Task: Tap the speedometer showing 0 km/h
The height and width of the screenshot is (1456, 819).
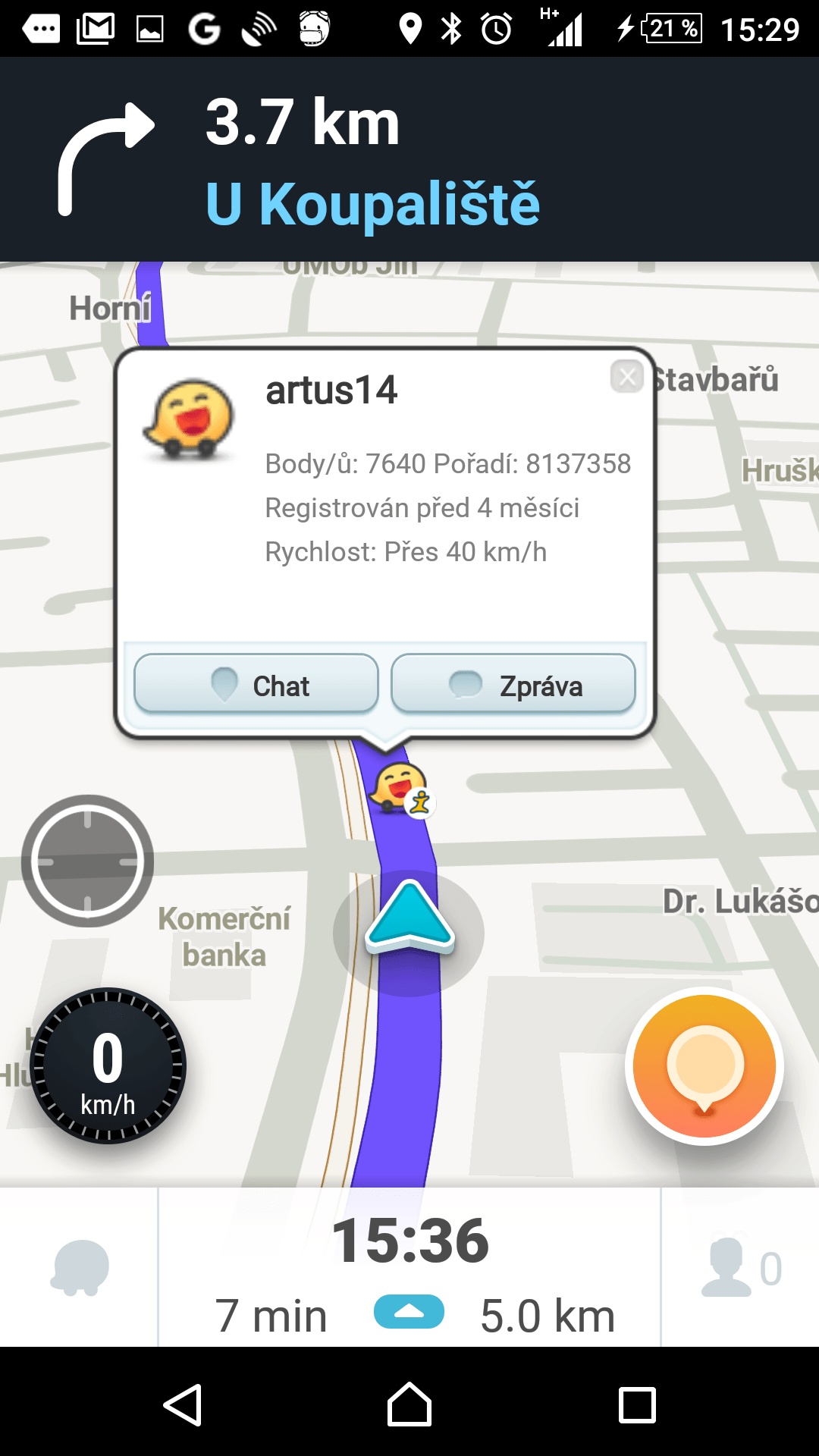Action: [108, 1065]
